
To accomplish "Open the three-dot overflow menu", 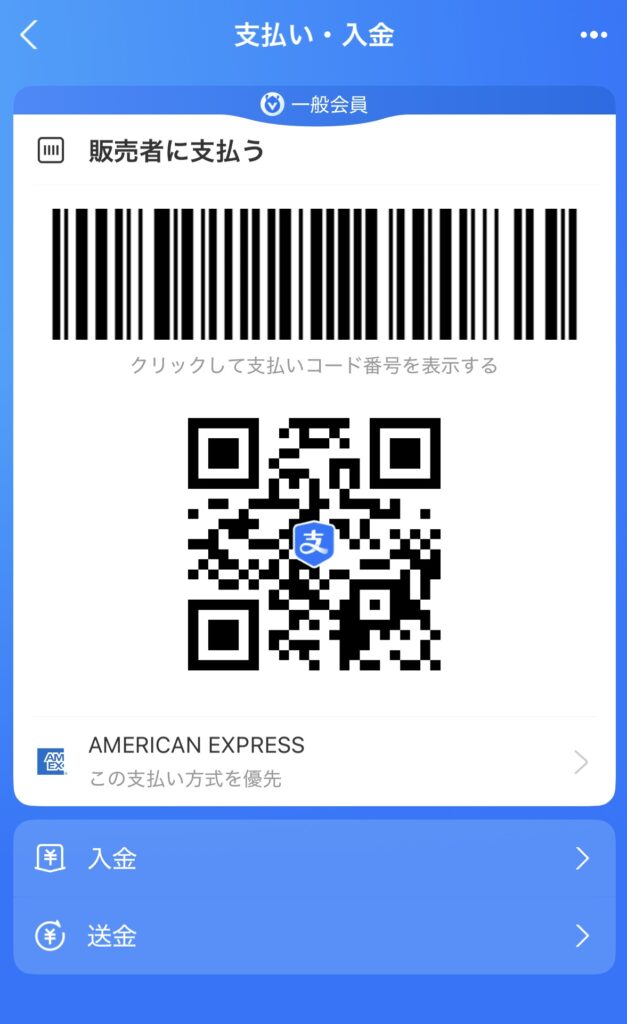I will coord(593,35).
